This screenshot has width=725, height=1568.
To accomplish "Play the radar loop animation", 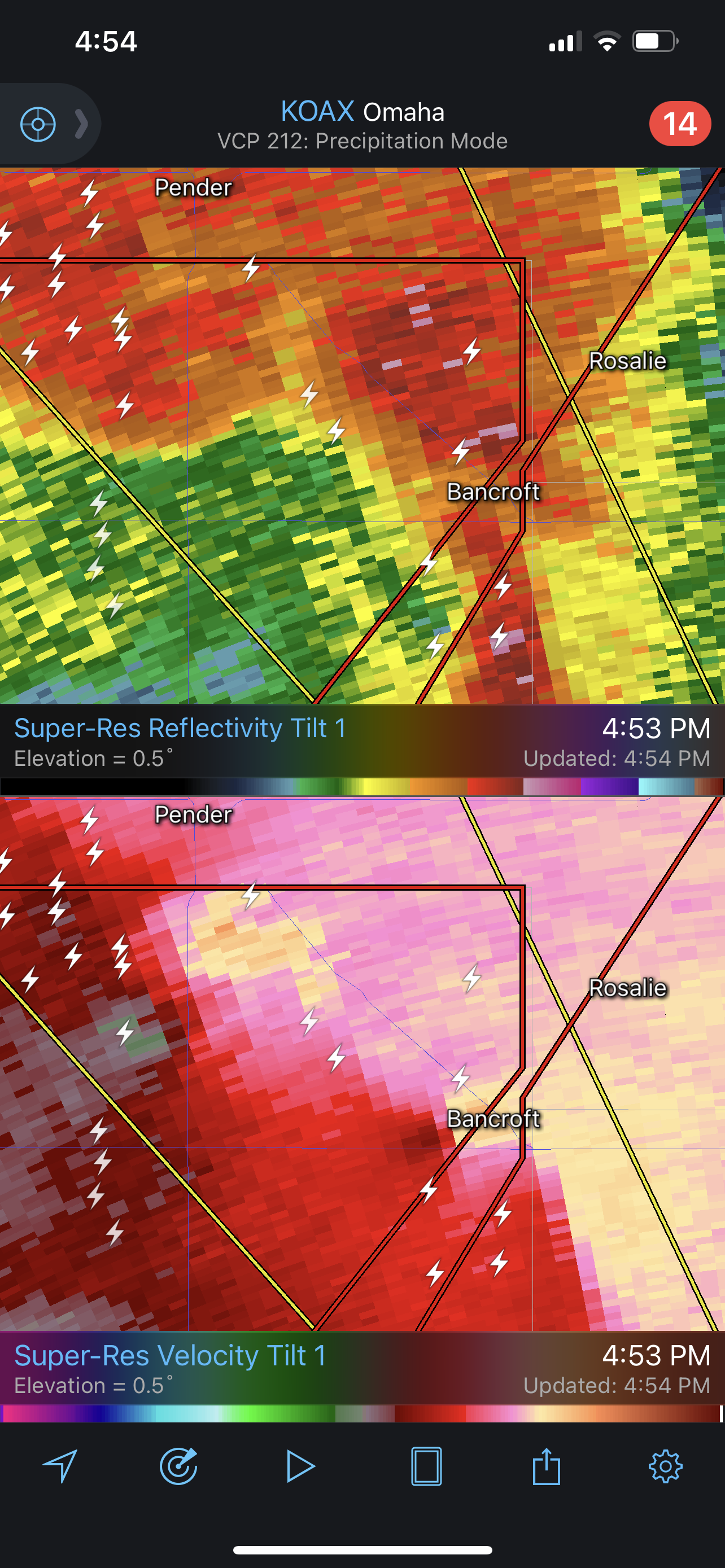I will click(x=301, y=1466).
